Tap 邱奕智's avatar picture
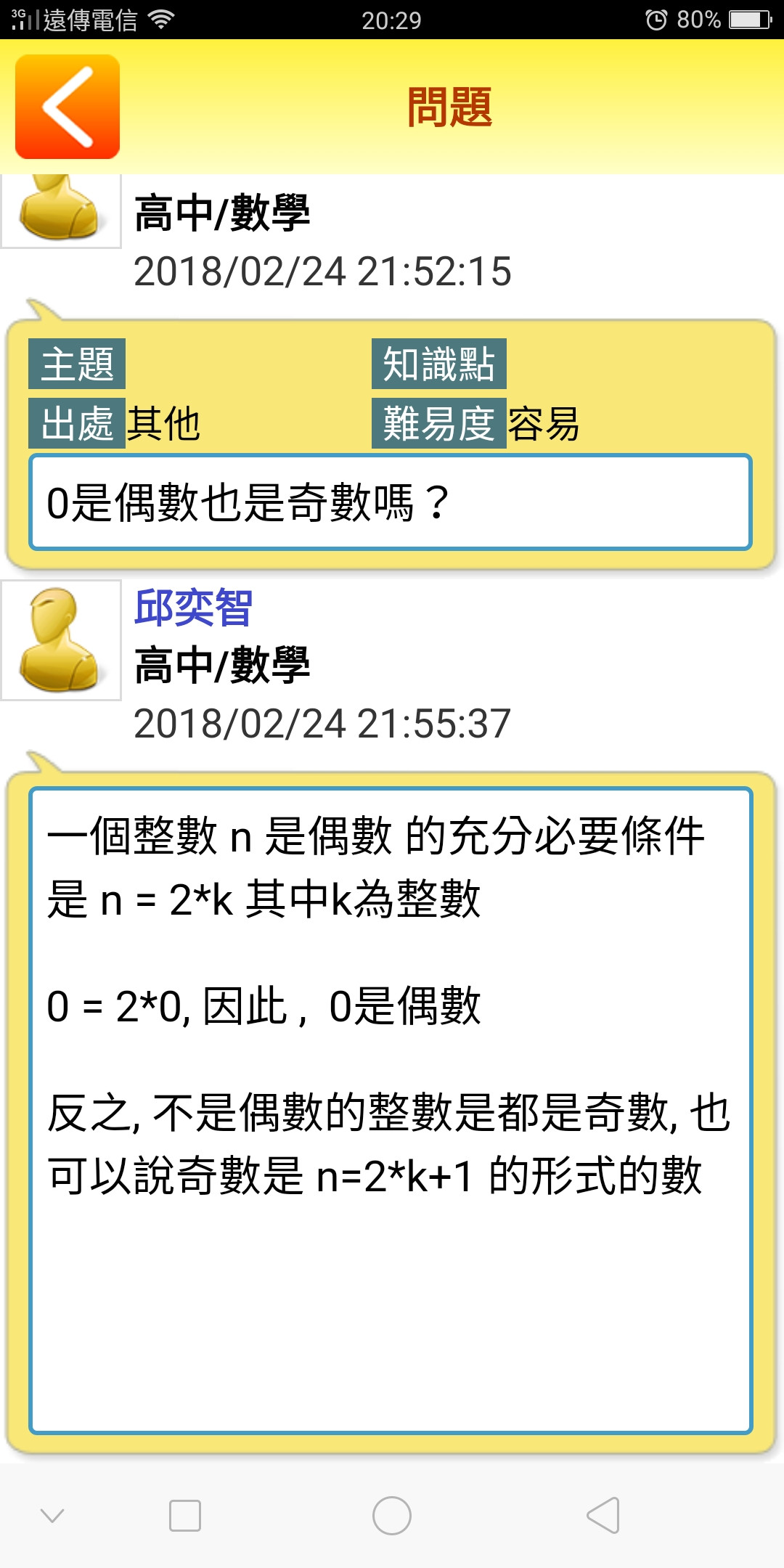The height and width of the screenshot is (1568, 784). 61,640
